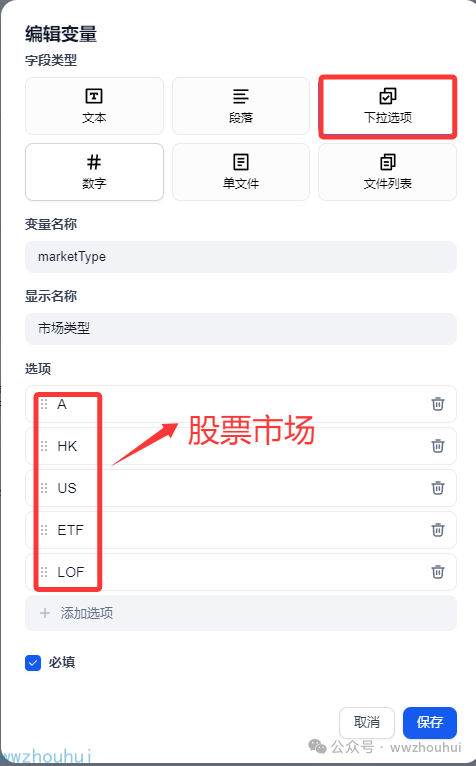Remove the US option
The width and height of the screenshot is (476, 766).
(x=438, y=488)
